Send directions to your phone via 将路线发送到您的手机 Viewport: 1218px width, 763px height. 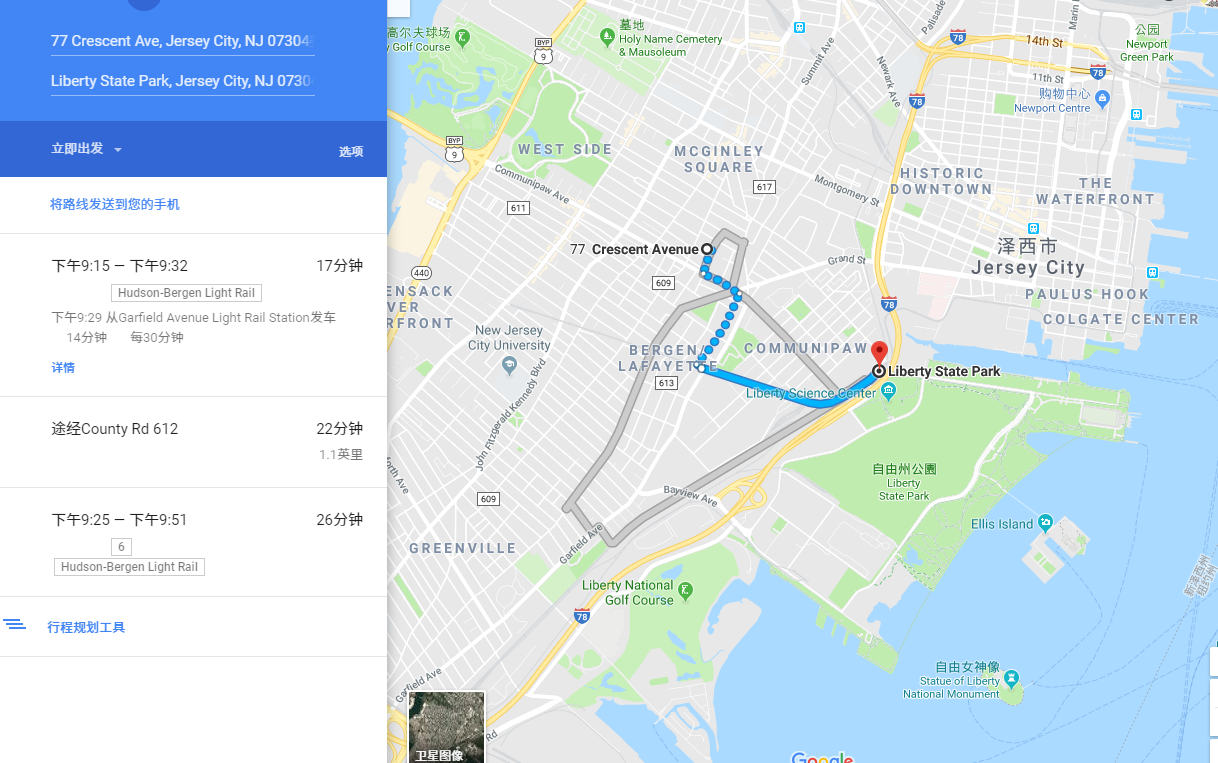click(x=115, y=204)
